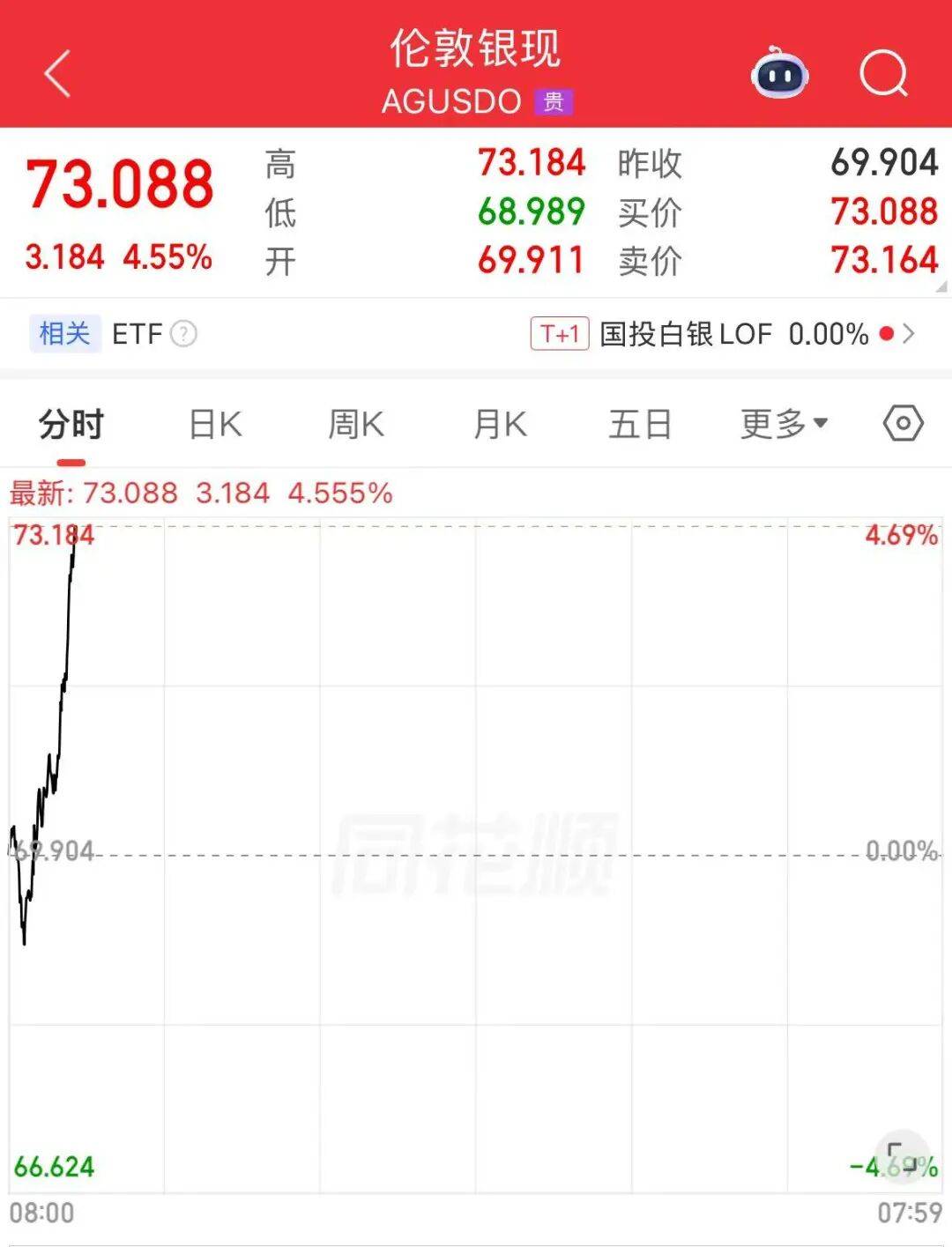The image size is (952, 1247).
Task: Open chart settings hexagon icon
Action: (x=903, y=424)
